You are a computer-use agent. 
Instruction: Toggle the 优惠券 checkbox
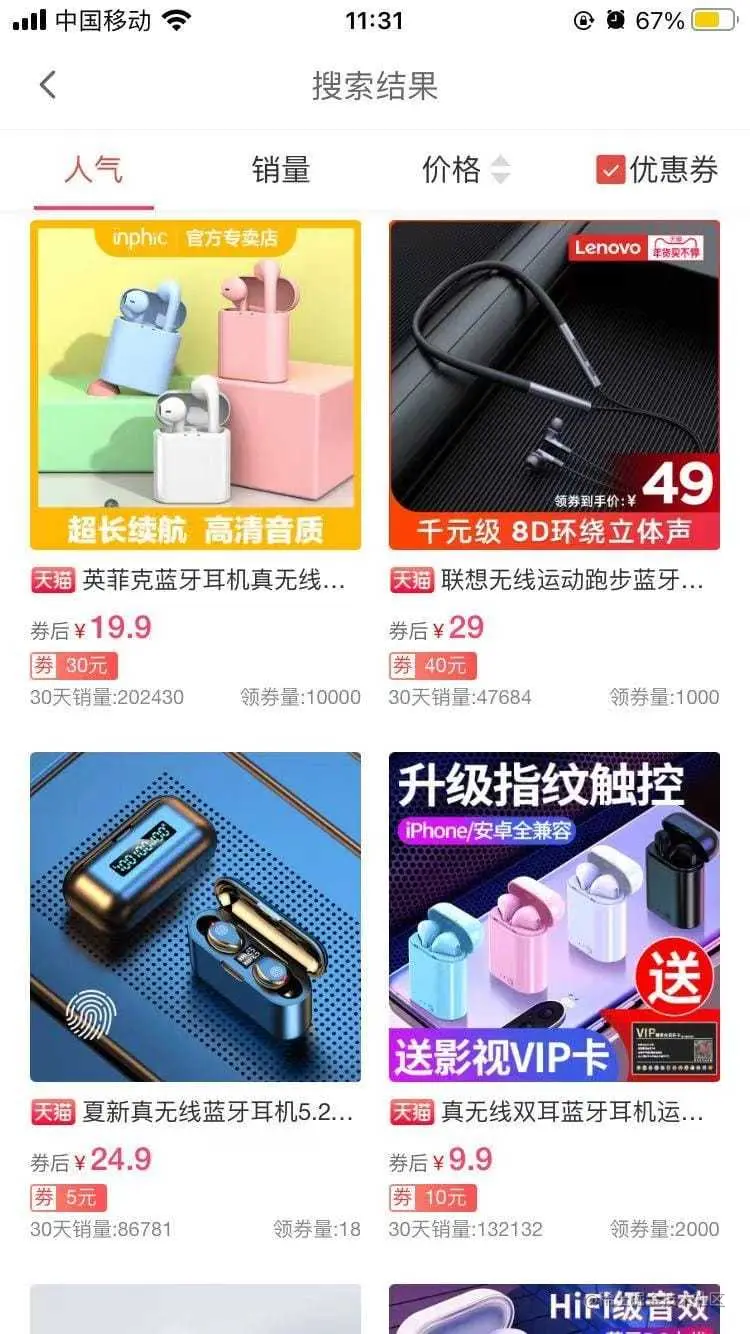[610, 170]
